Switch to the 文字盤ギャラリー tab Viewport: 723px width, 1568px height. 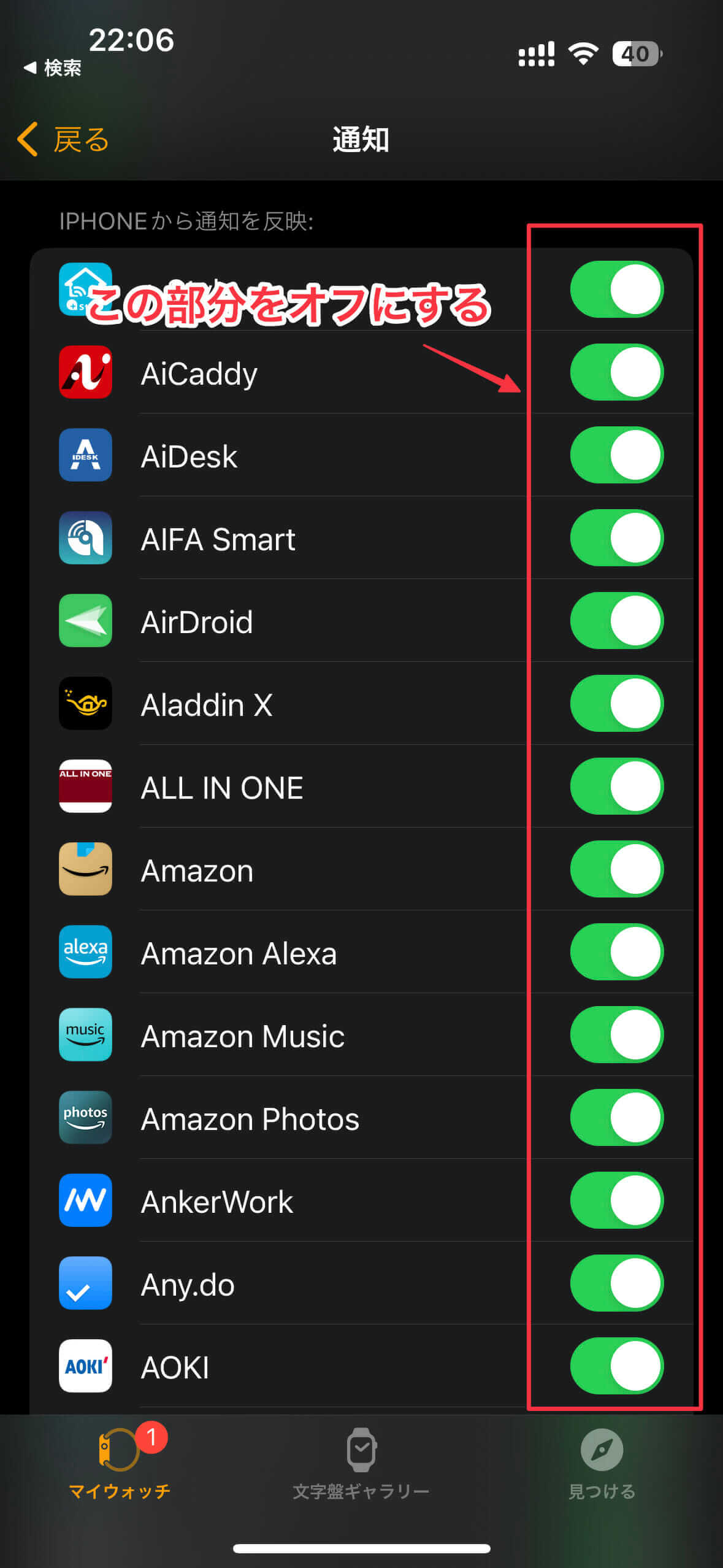[361, 1464]
